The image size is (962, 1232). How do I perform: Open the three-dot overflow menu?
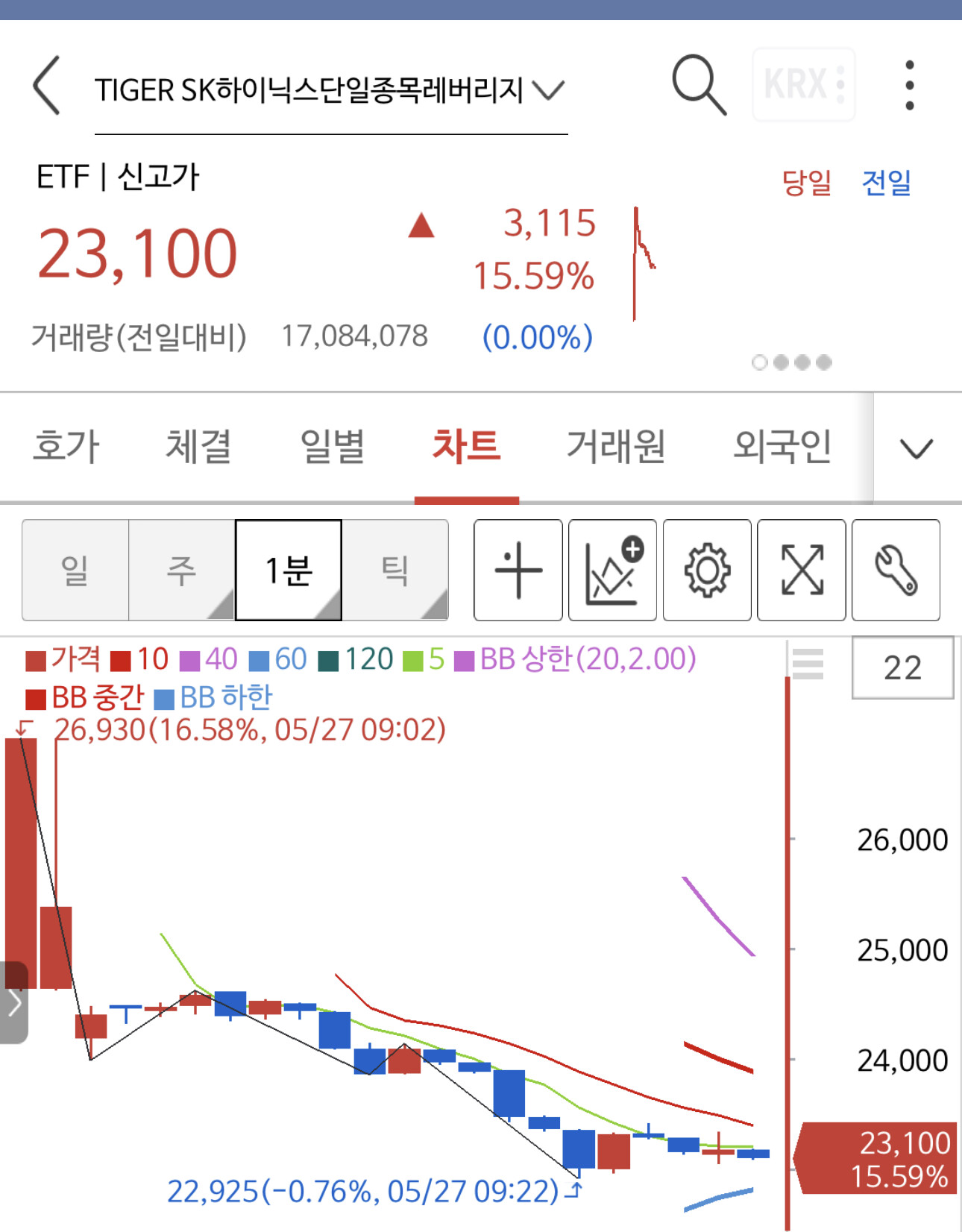pyautogui.click(x=909, y=85)
